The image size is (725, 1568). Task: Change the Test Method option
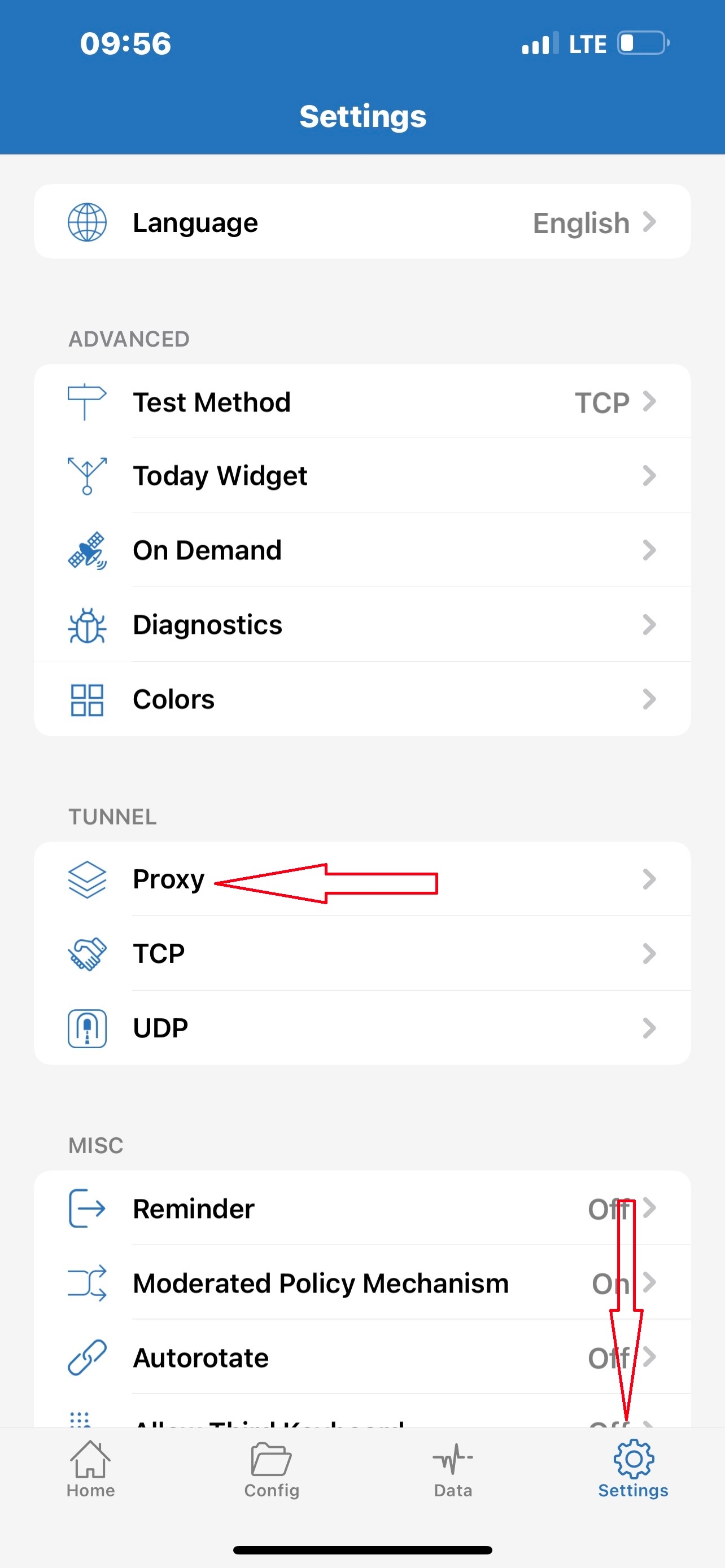tap(362, 402)
